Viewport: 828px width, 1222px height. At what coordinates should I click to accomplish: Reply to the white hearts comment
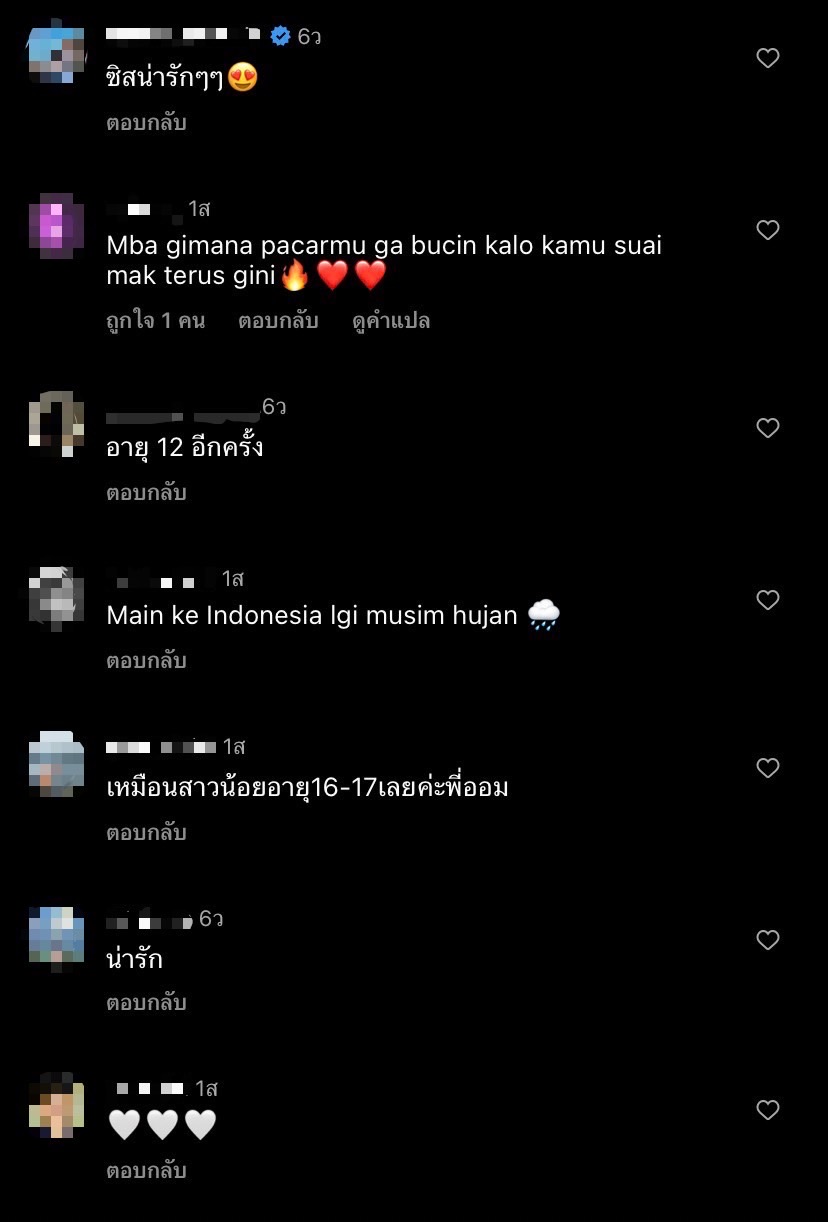146,1171
